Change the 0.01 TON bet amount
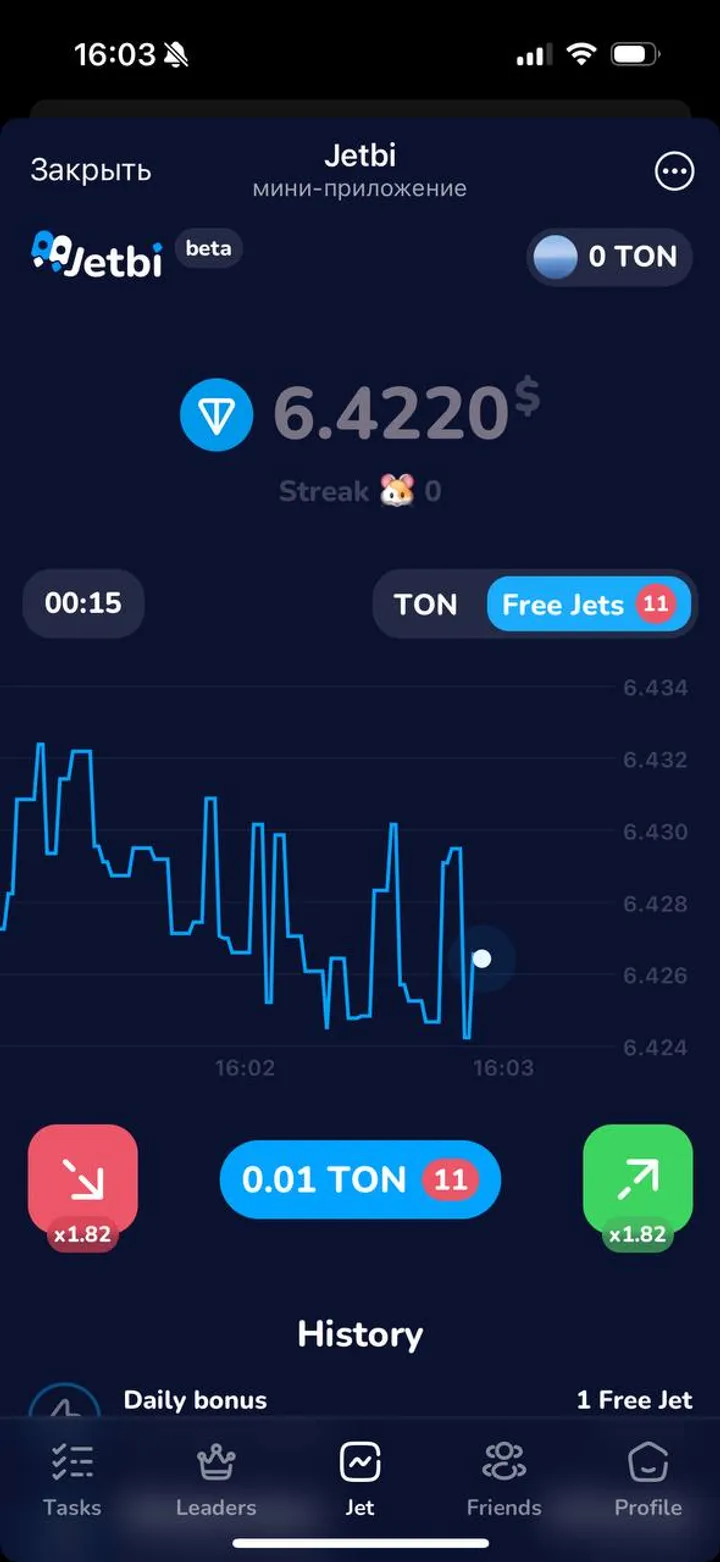Image resolution: width=720 pixels, height=1562 pixels. point(360,1180)
